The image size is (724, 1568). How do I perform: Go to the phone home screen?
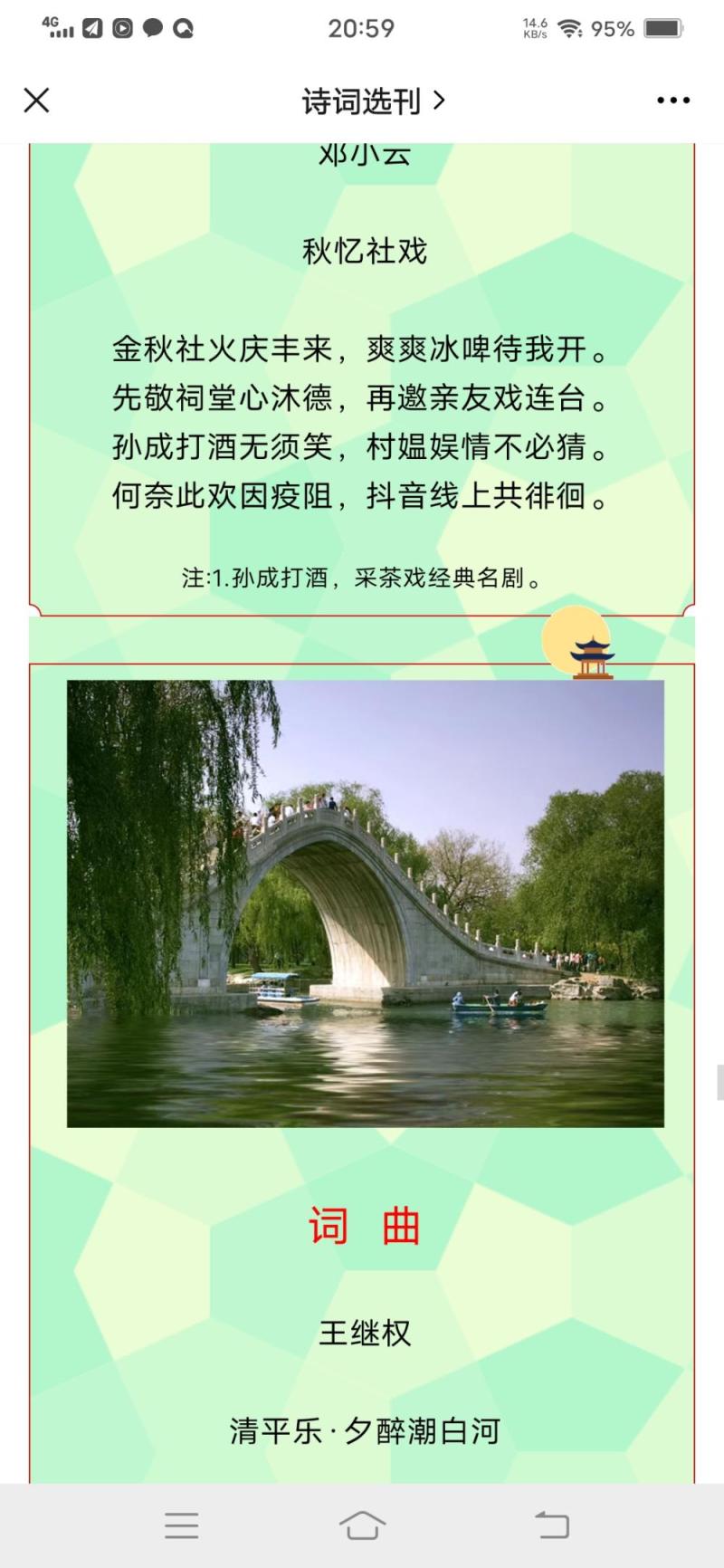point(362,1525)
